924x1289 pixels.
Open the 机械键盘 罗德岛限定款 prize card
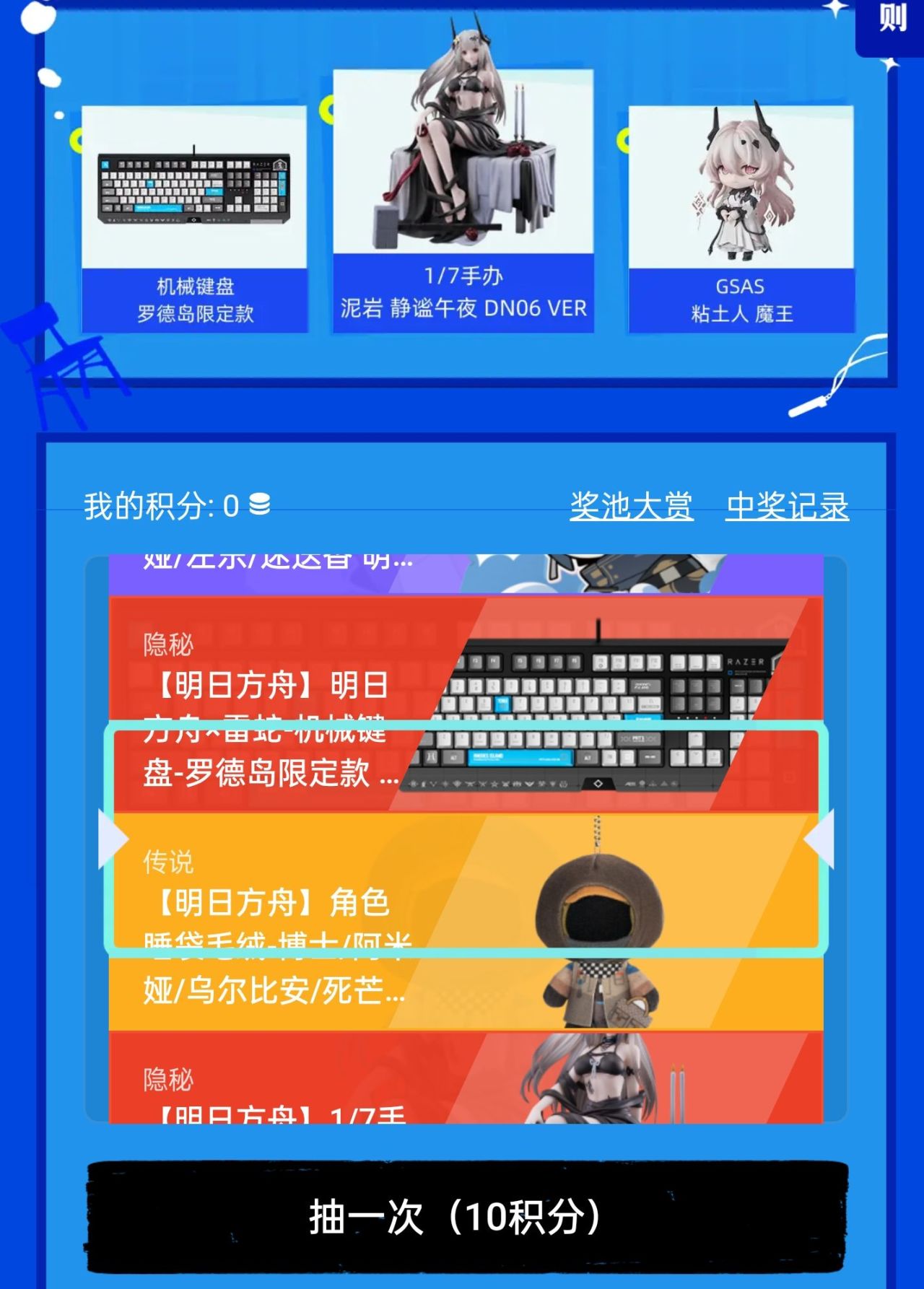click(194, 219)
